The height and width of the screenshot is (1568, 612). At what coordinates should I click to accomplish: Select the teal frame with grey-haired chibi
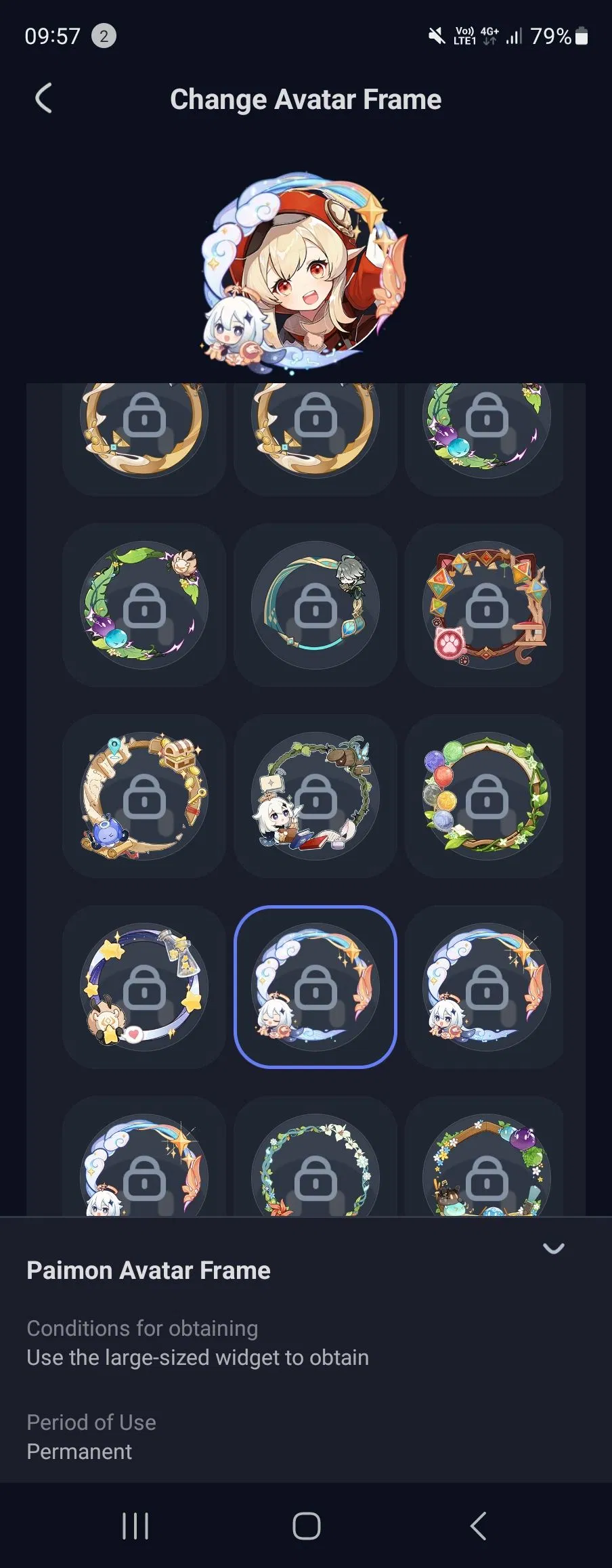click(315, 605)
